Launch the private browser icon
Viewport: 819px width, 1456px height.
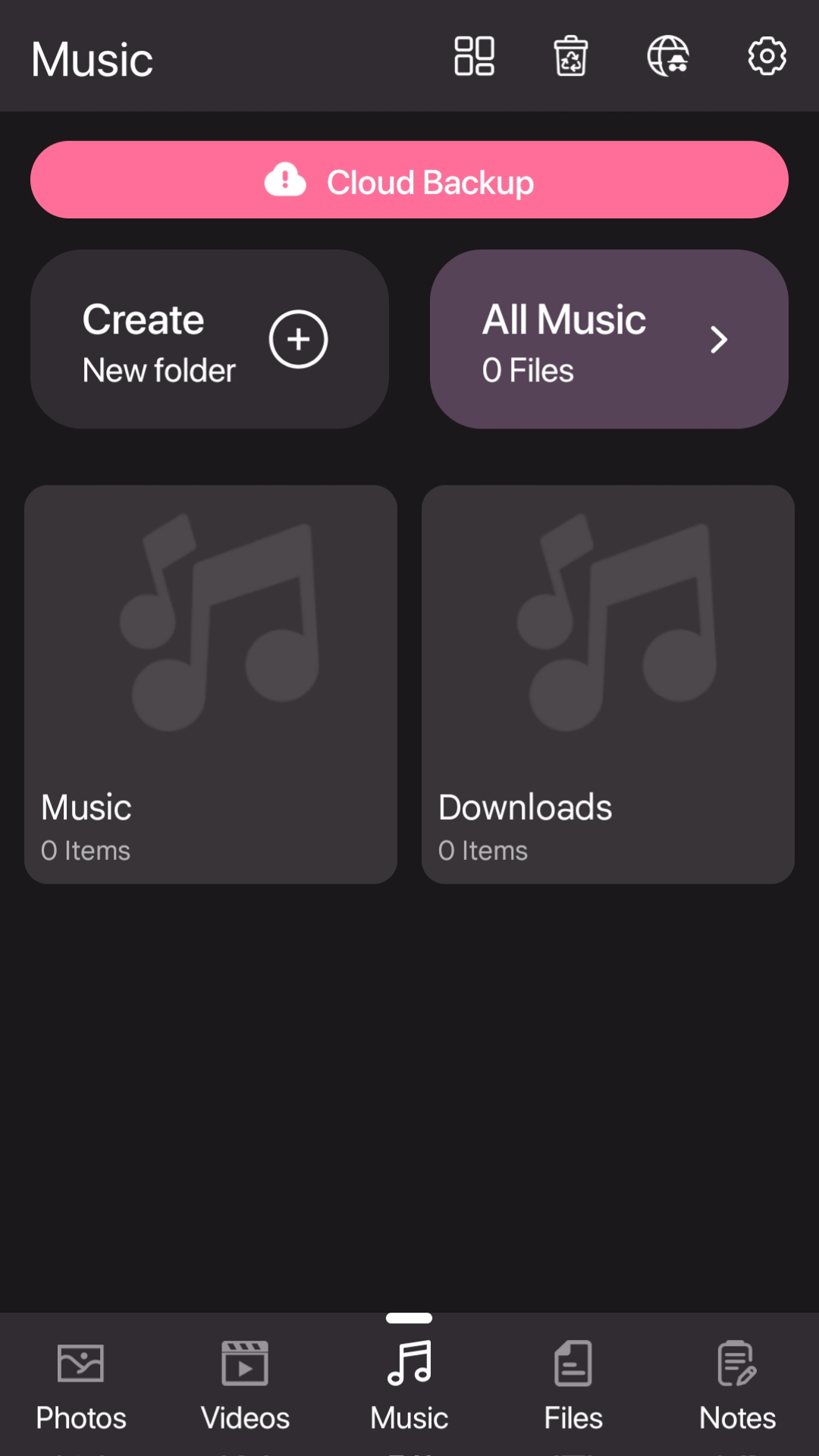point(669,56)
